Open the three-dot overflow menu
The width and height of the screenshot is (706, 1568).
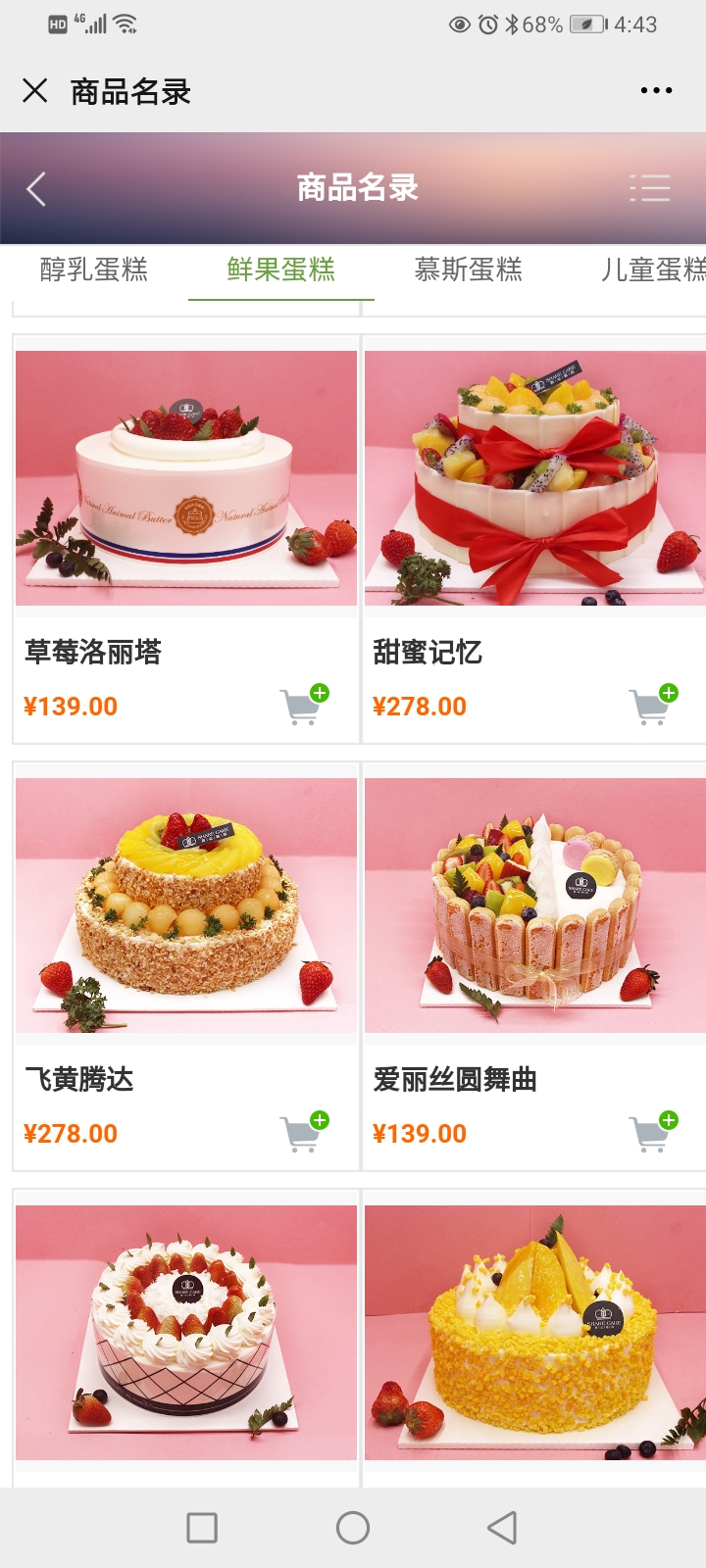(x=656, y=90)
